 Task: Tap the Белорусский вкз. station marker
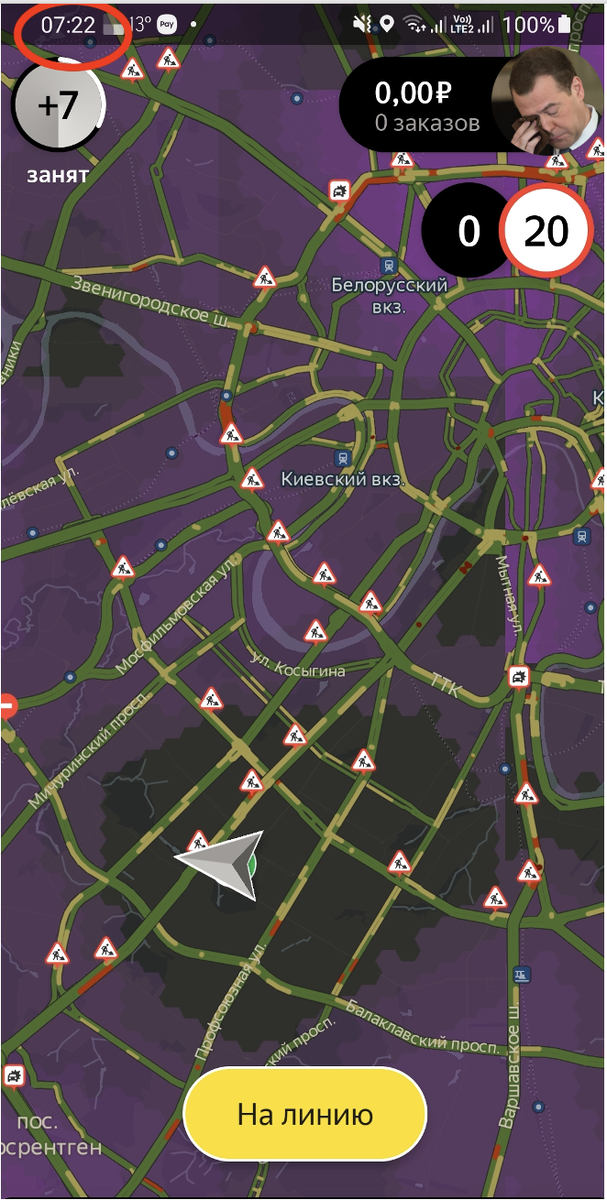tap(387, 264)
